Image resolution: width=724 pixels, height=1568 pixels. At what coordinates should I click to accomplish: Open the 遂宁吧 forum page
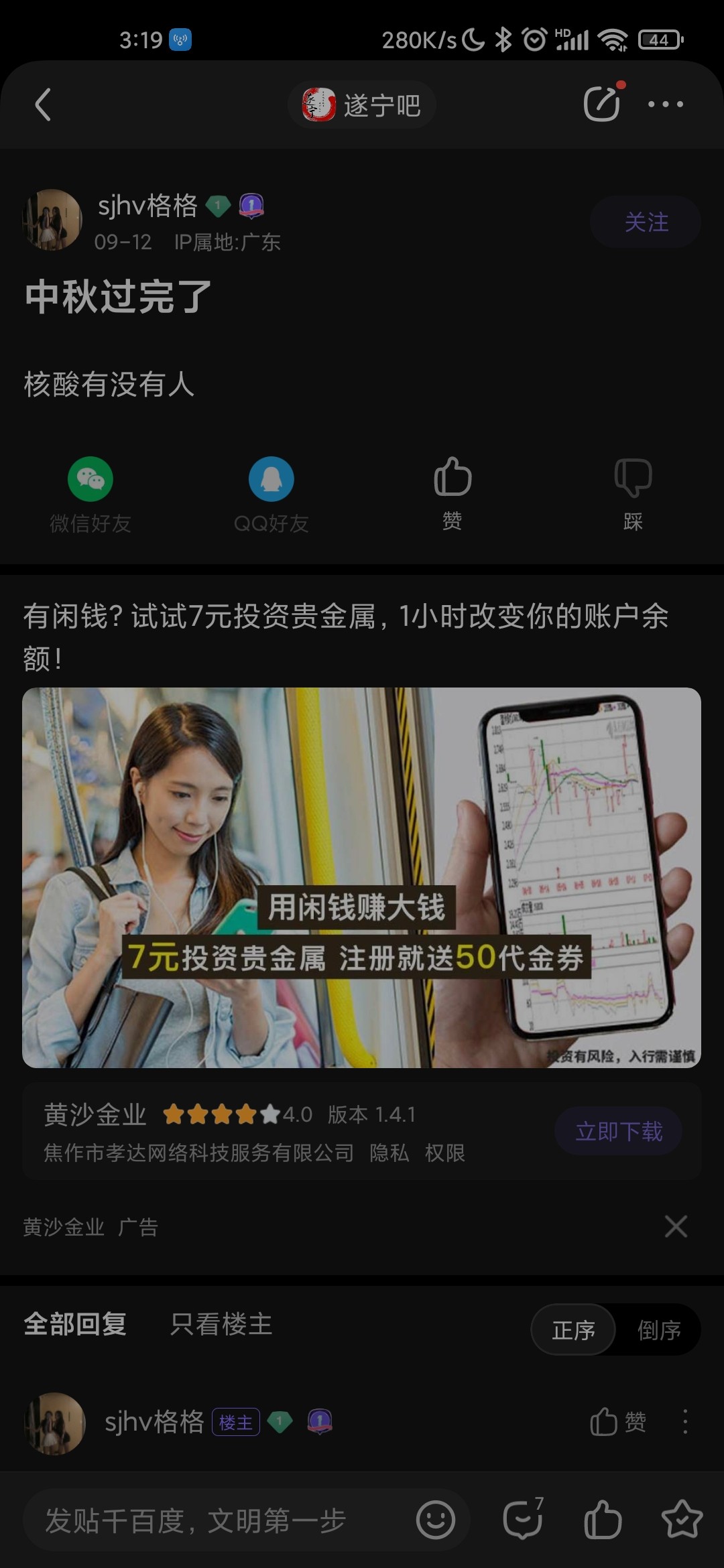click(362, 105)
